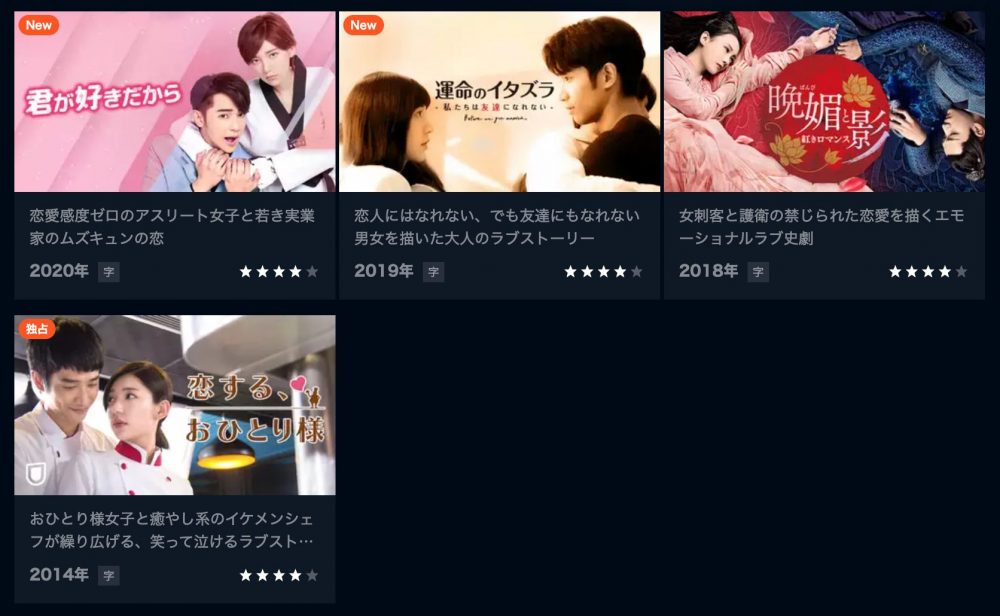Open the 晩媚と影 drama card
The height and width of the screenshot is (616, 1000).
pos(824,102)
